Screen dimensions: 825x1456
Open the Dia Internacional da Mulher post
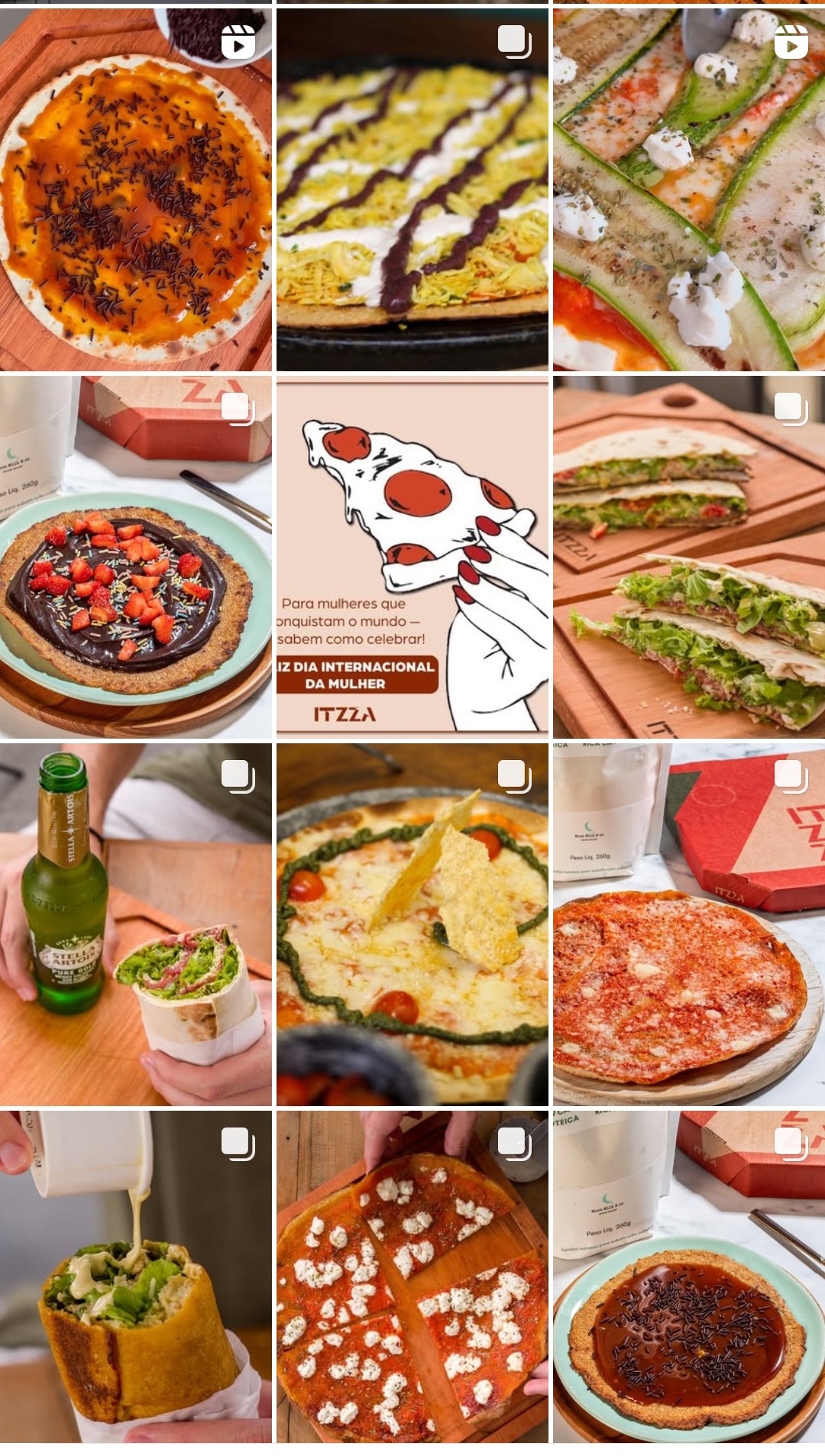click(x=412, y=557)
